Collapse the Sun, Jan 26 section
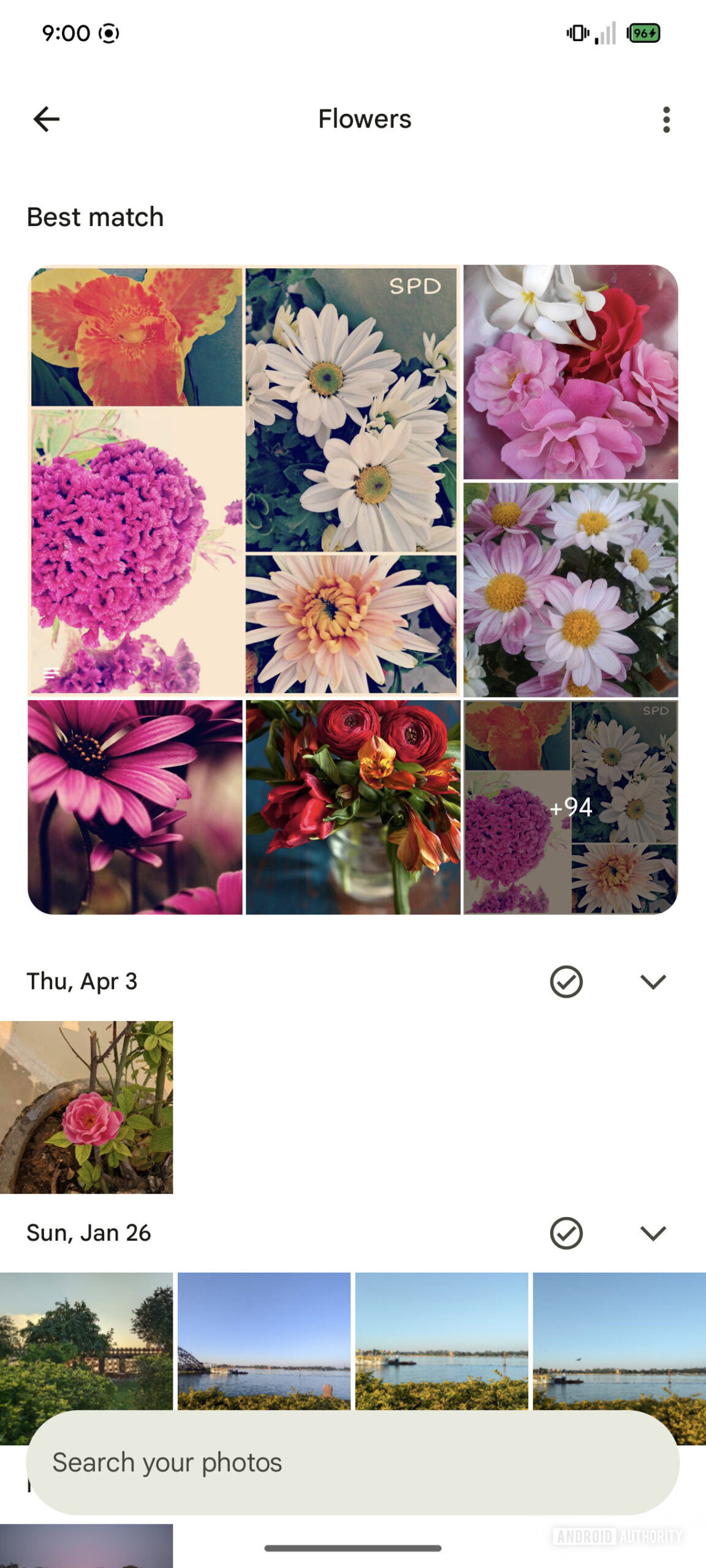This screenshot has height=1568, width=706. pos(653,1233)
